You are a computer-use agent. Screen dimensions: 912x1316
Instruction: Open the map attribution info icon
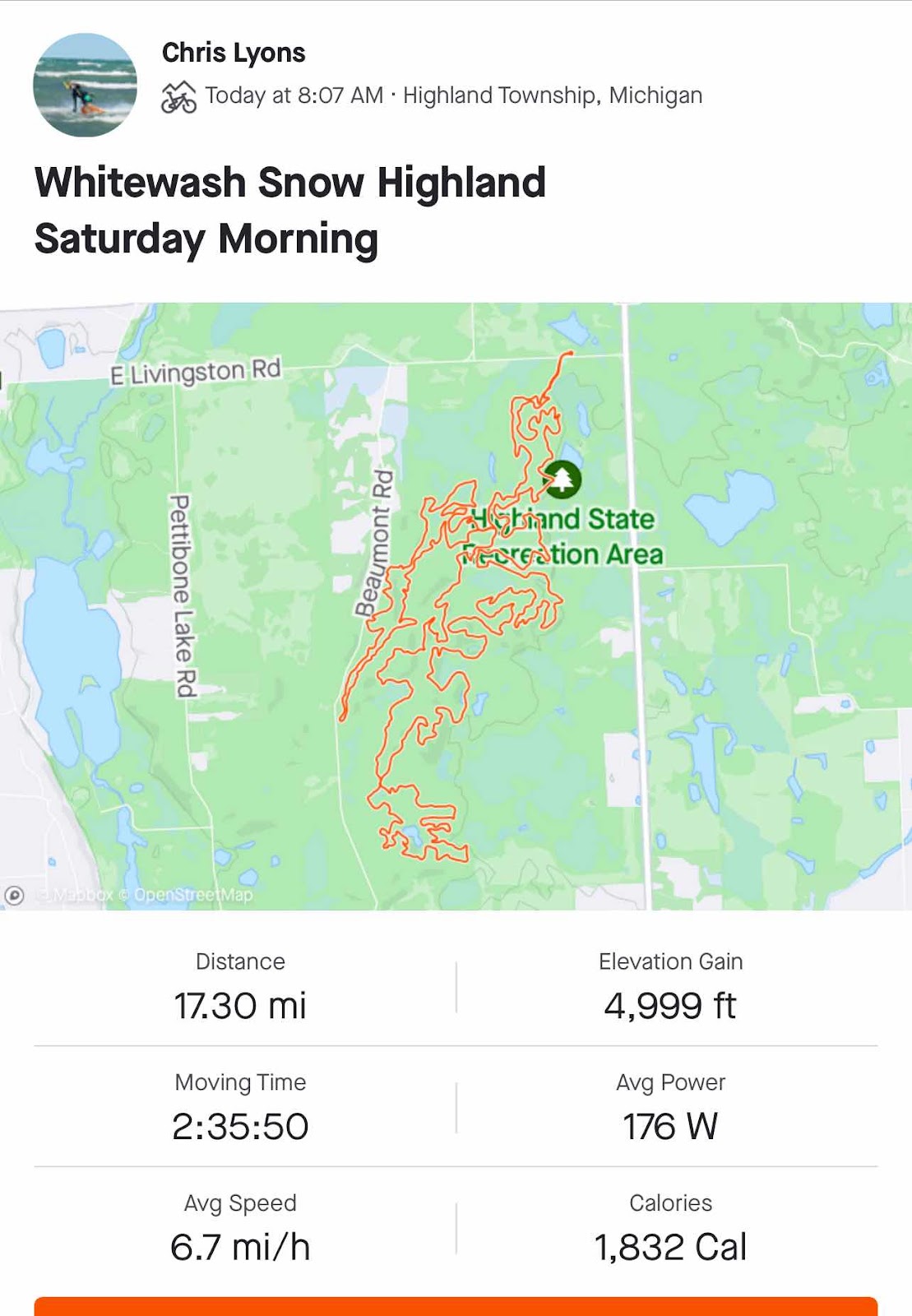[14, 895]
